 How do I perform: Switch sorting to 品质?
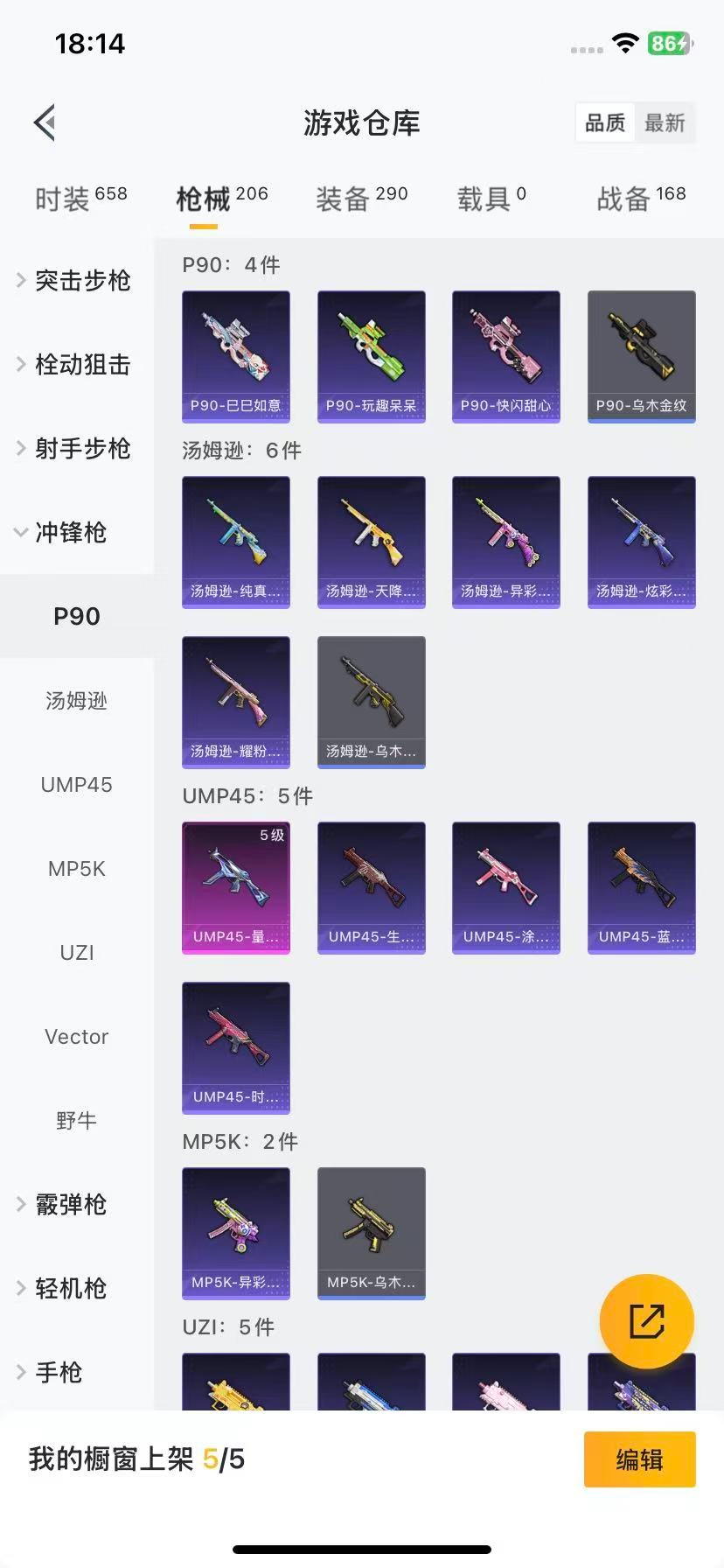click(605, 123)
